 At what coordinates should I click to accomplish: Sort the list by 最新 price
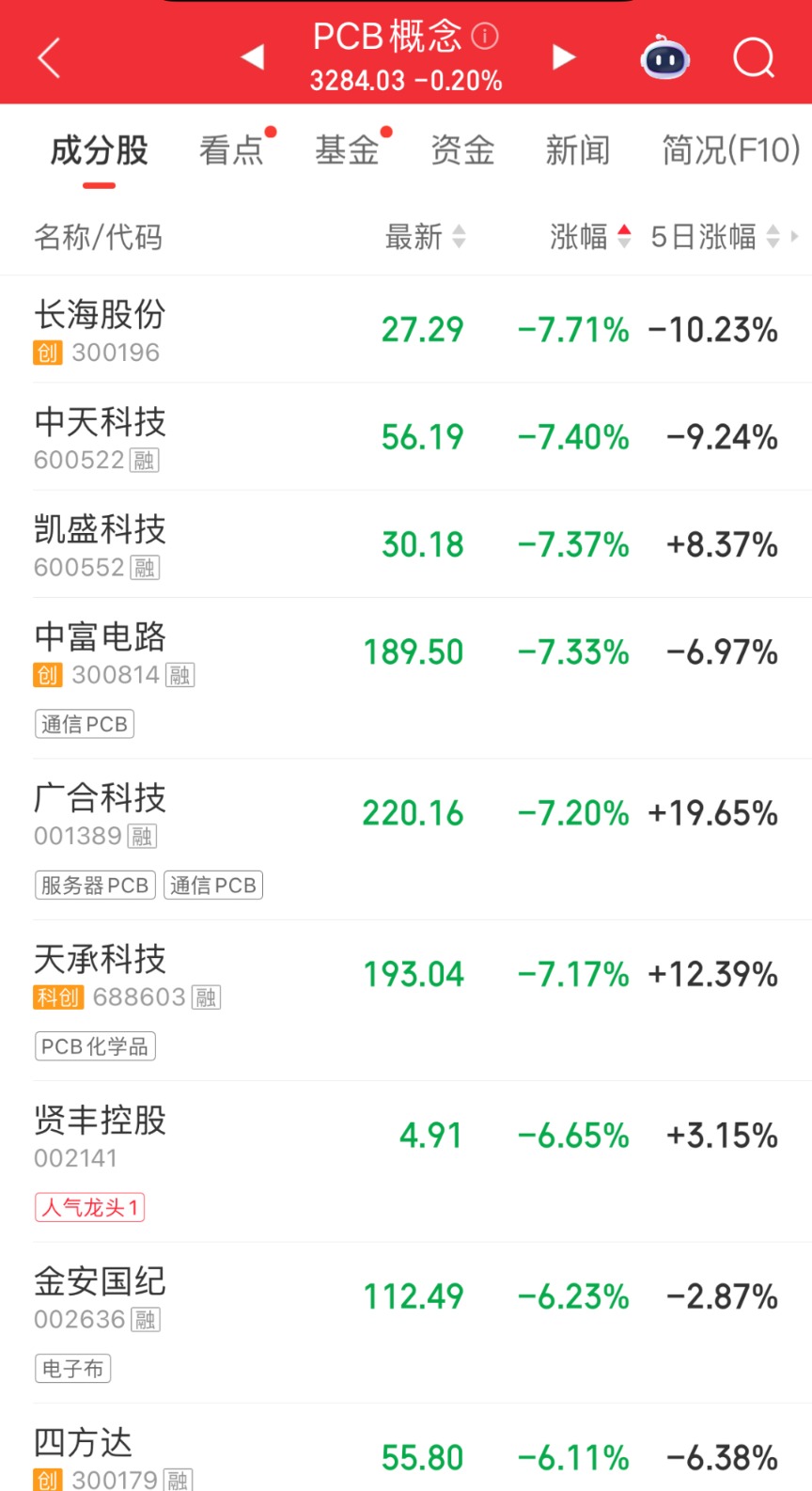pyautogui.click(x=426, y=237)
